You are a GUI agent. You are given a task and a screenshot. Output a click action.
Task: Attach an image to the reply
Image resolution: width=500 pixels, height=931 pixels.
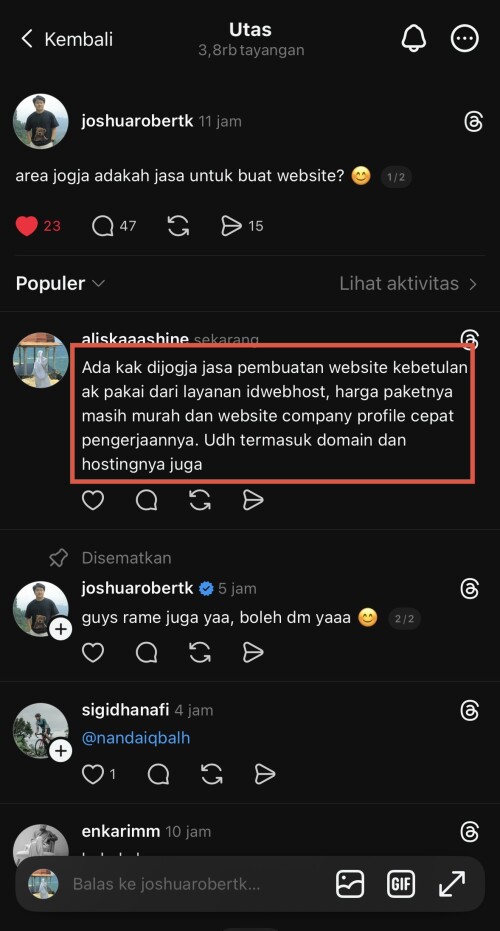(x=349, y=884)
